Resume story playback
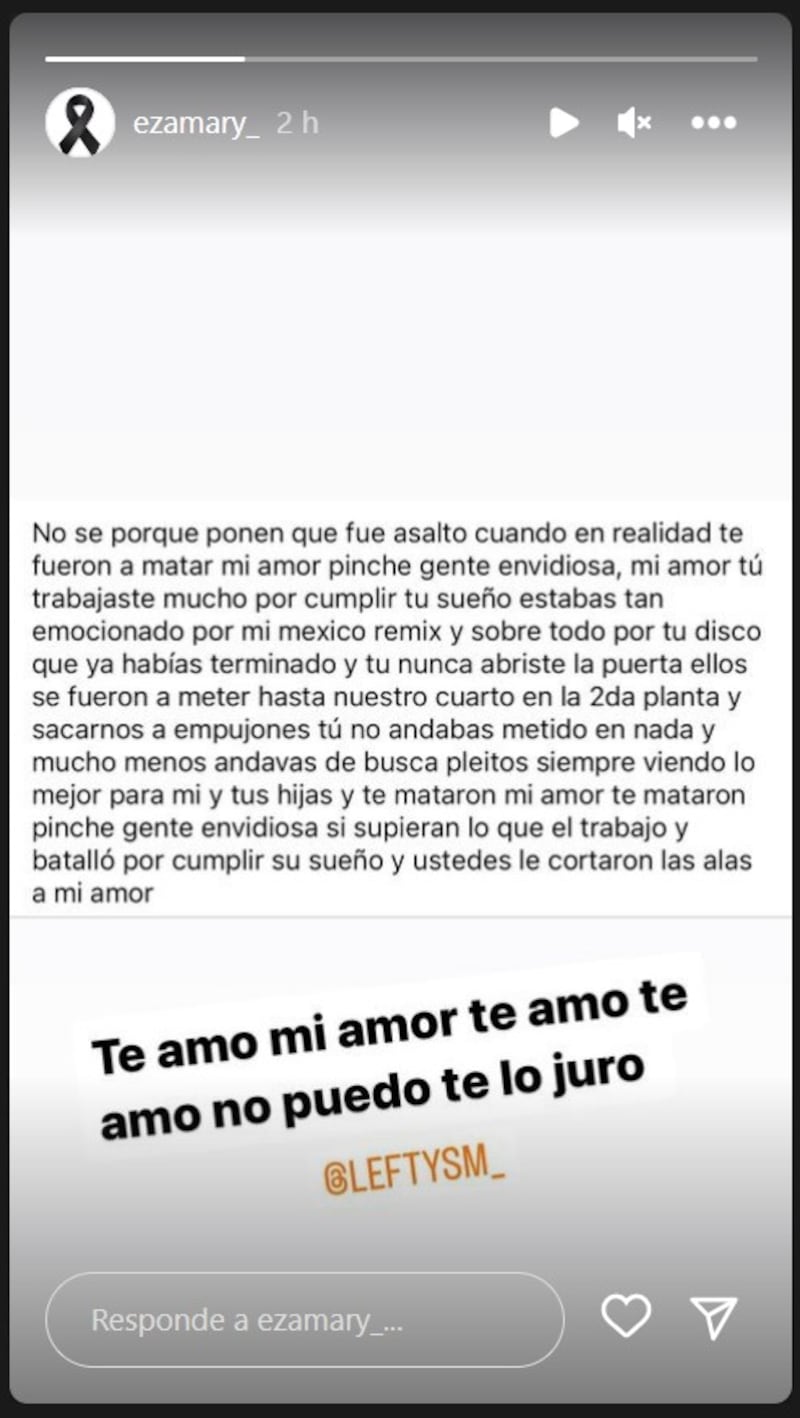 pos(563,123)
